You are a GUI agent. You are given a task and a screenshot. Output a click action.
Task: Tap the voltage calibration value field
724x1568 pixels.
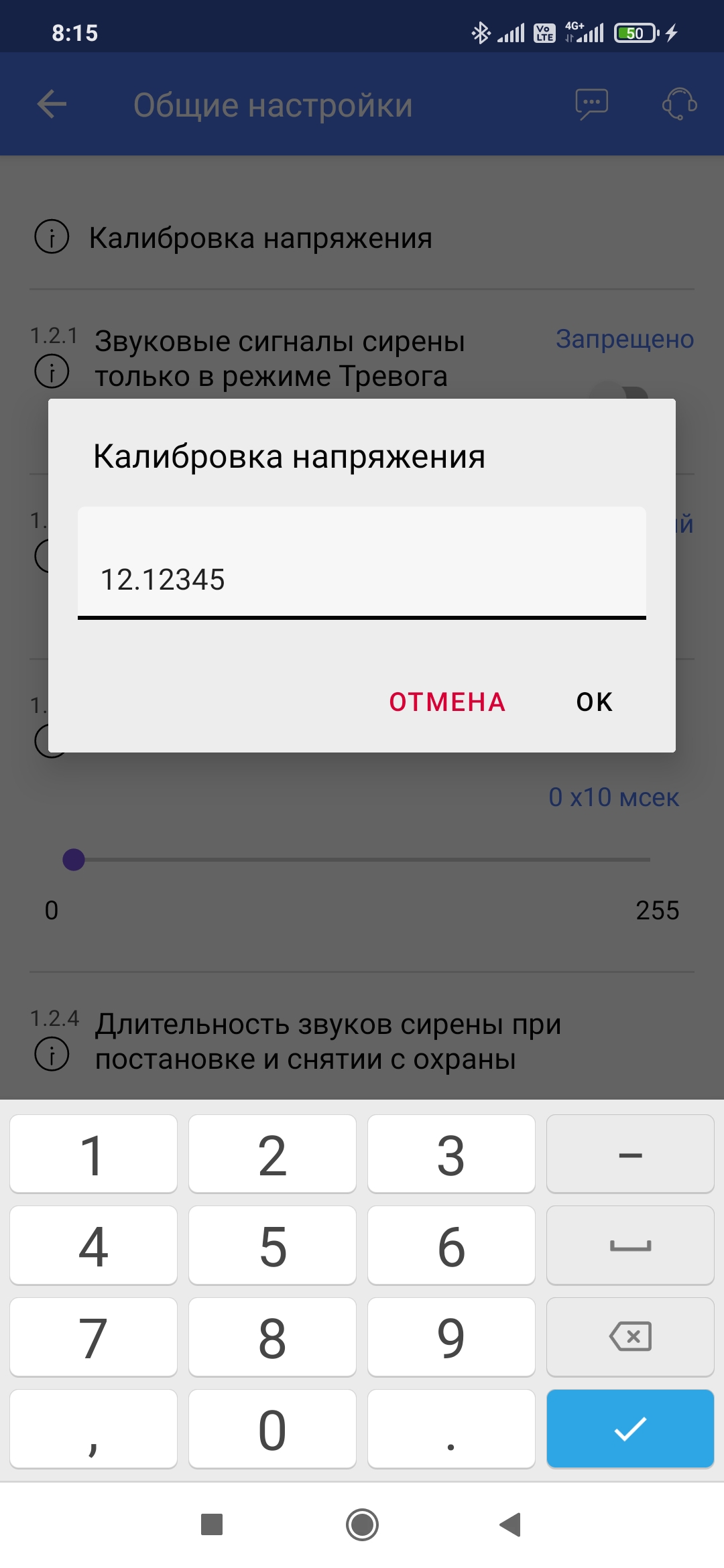tap(362, 578)
